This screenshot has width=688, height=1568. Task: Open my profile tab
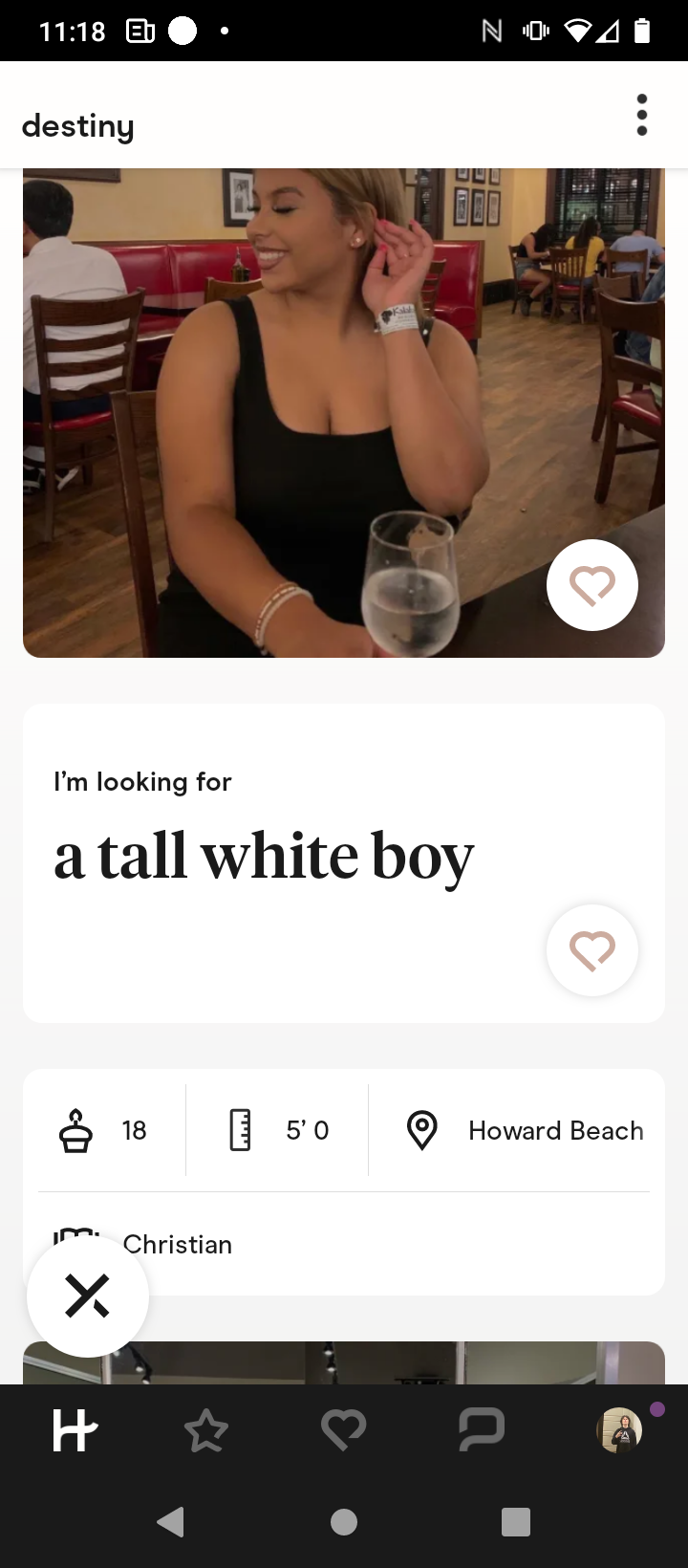pyautogui.click(x=619, y=1431)
